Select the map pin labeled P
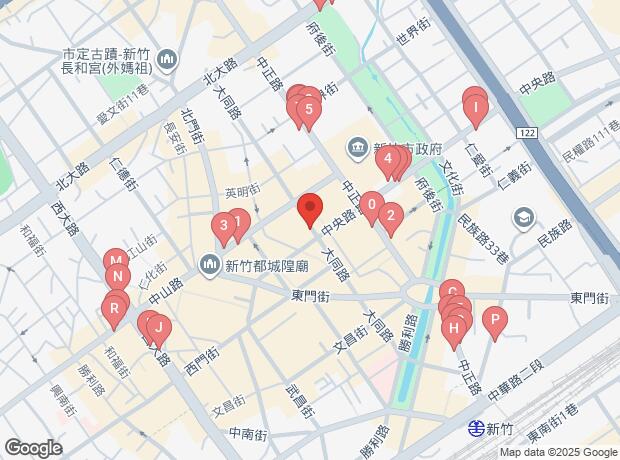Screen dimensions: 620x460 click(493, 320)
